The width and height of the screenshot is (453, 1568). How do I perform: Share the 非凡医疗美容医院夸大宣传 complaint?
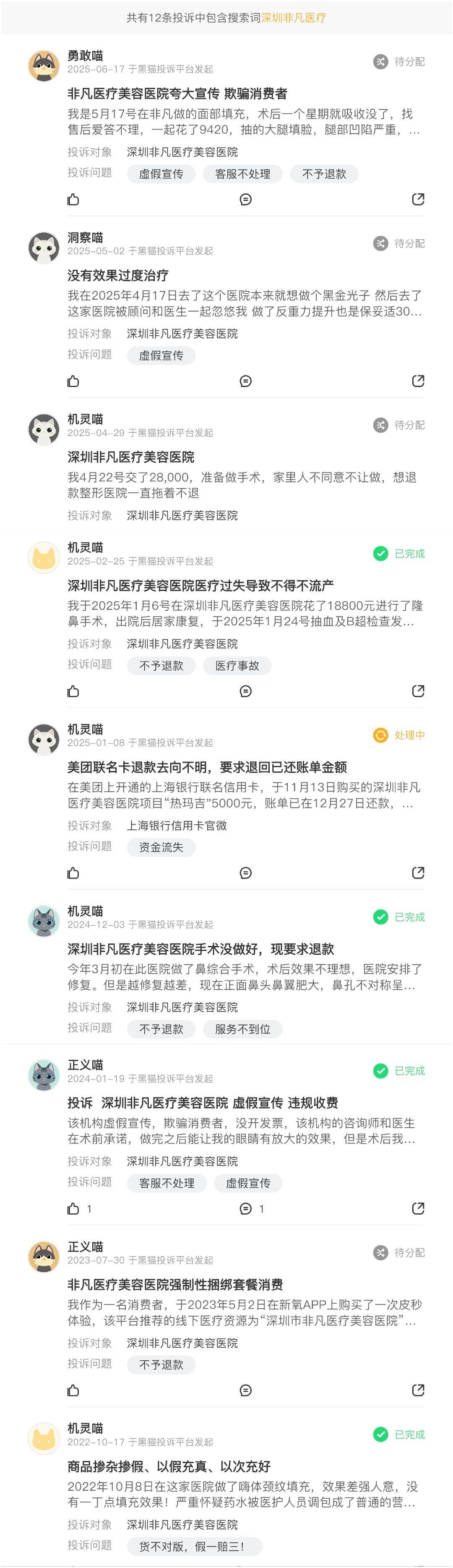[418, 199]
